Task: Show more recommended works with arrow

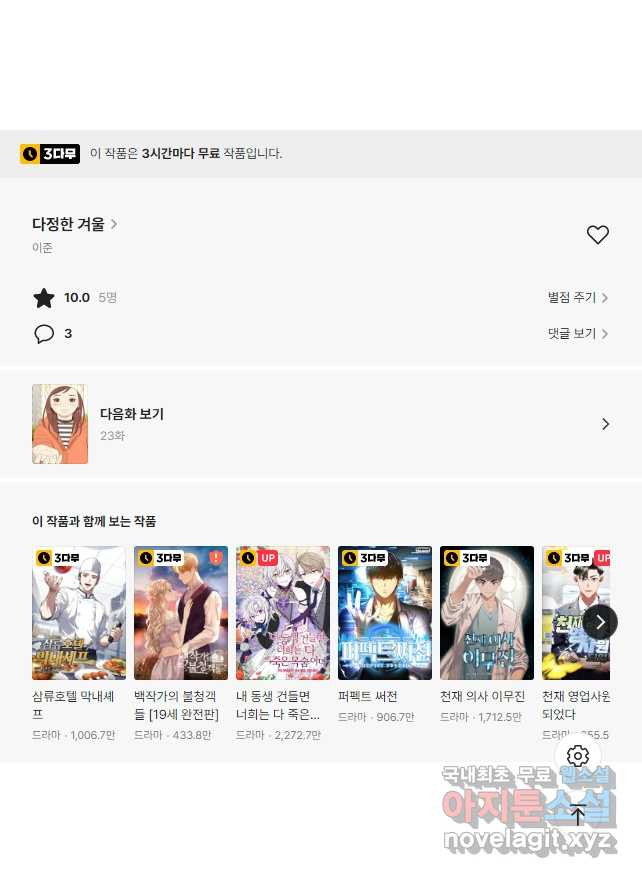Action: (x=600, y=622)
